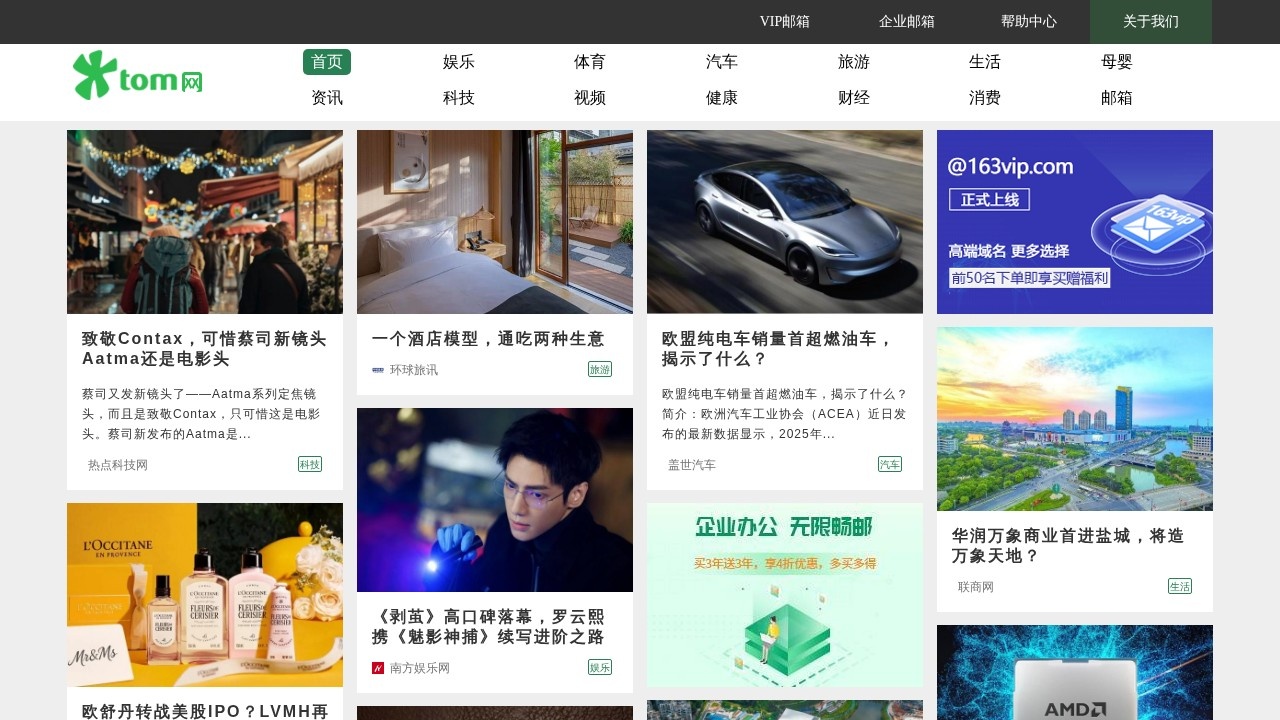
Task: Open the 财经 section
Action: click(x=853, y=98)
